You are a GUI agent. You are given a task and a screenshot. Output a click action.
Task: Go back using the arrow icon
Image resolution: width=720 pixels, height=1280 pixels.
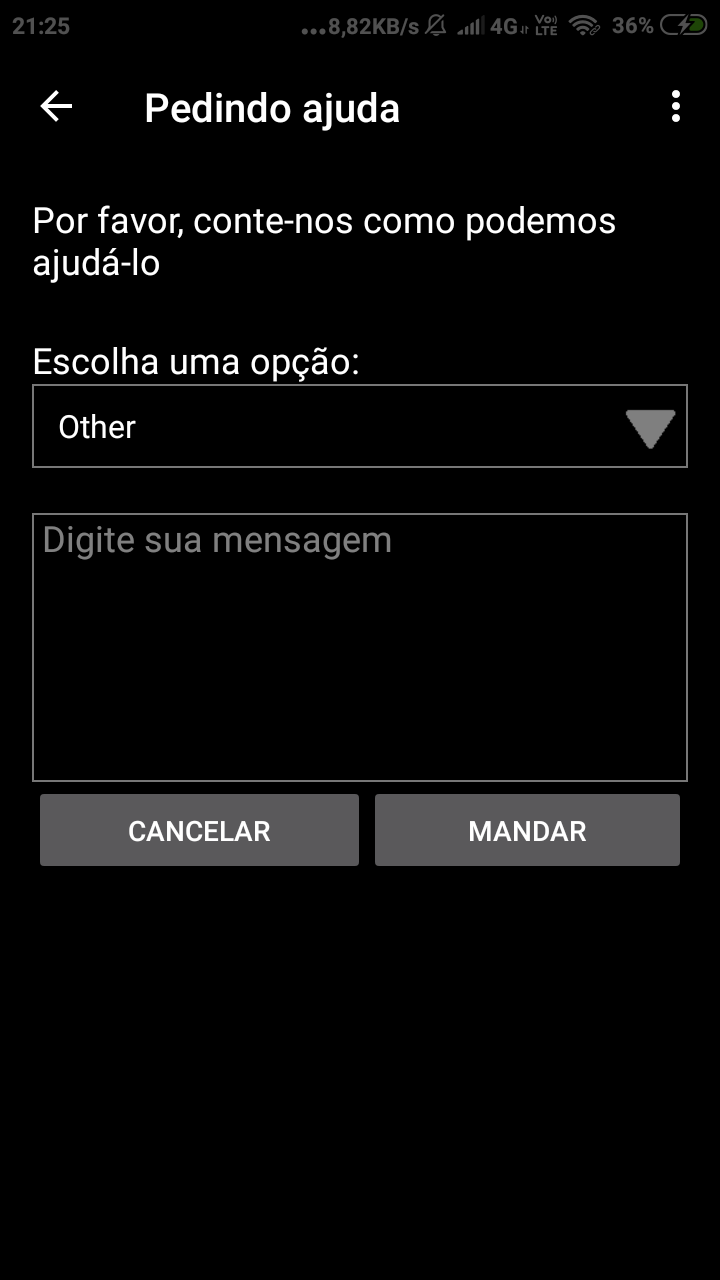(56, 107)
